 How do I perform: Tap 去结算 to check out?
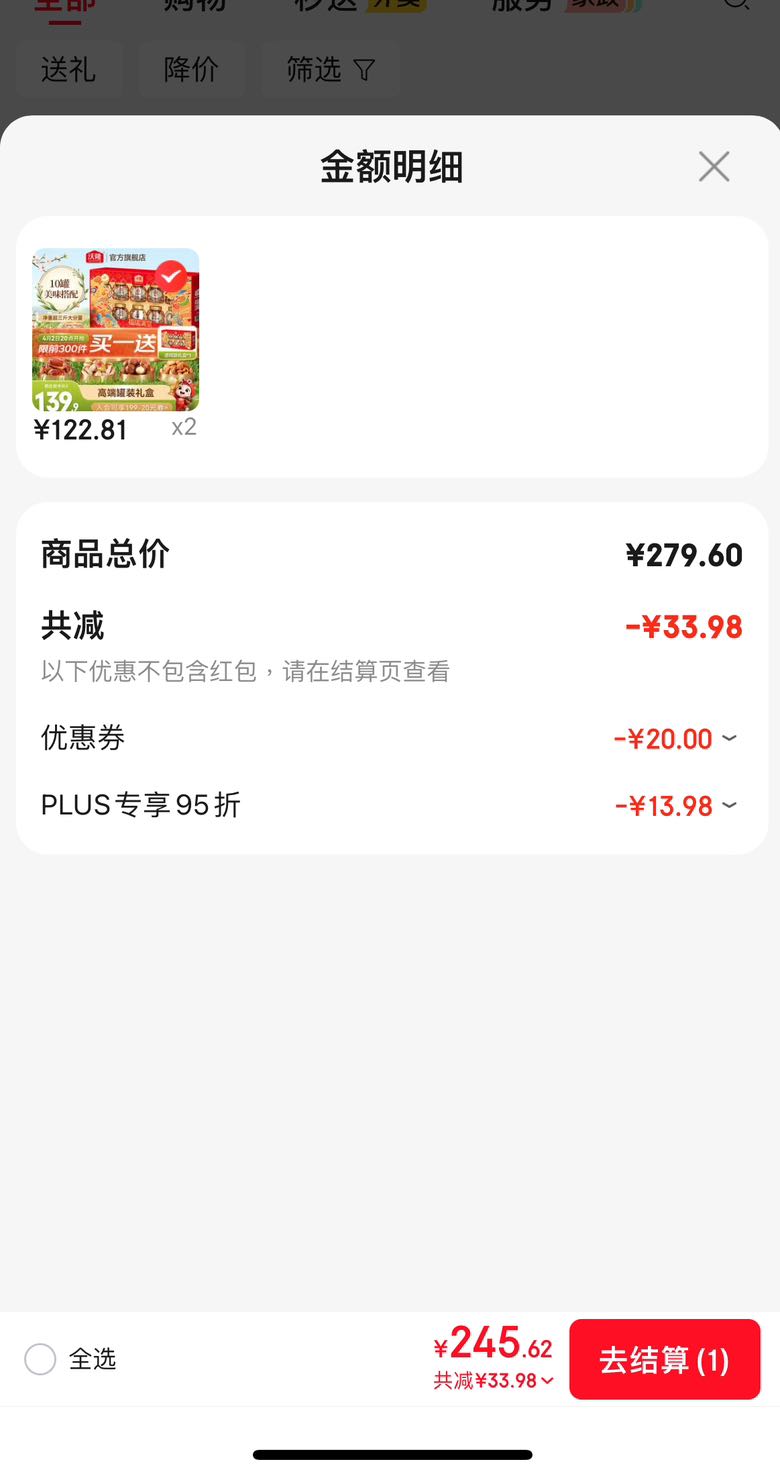[x=665, y=1359]
